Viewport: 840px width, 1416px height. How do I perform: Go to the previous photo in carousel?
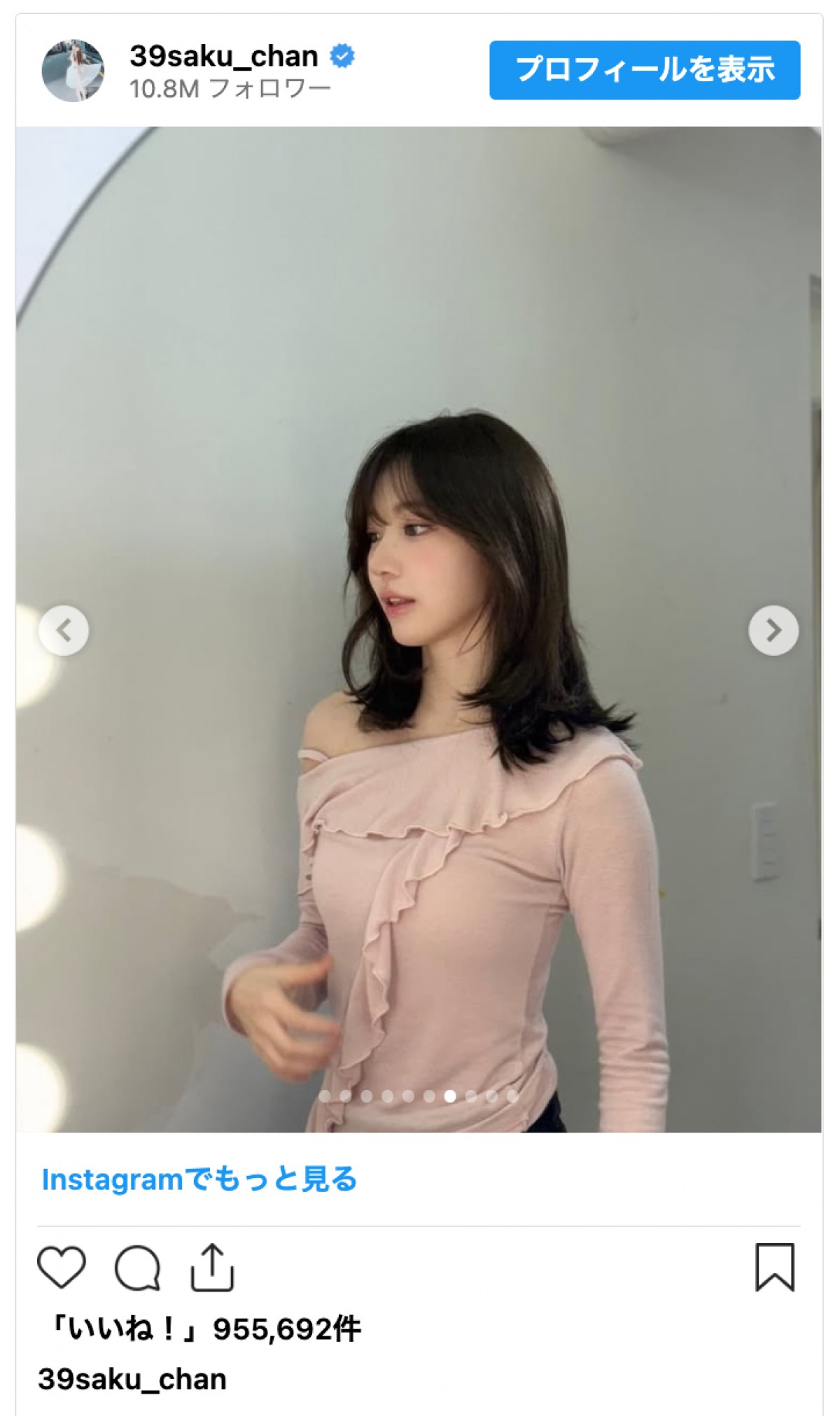tap(64, 630)
